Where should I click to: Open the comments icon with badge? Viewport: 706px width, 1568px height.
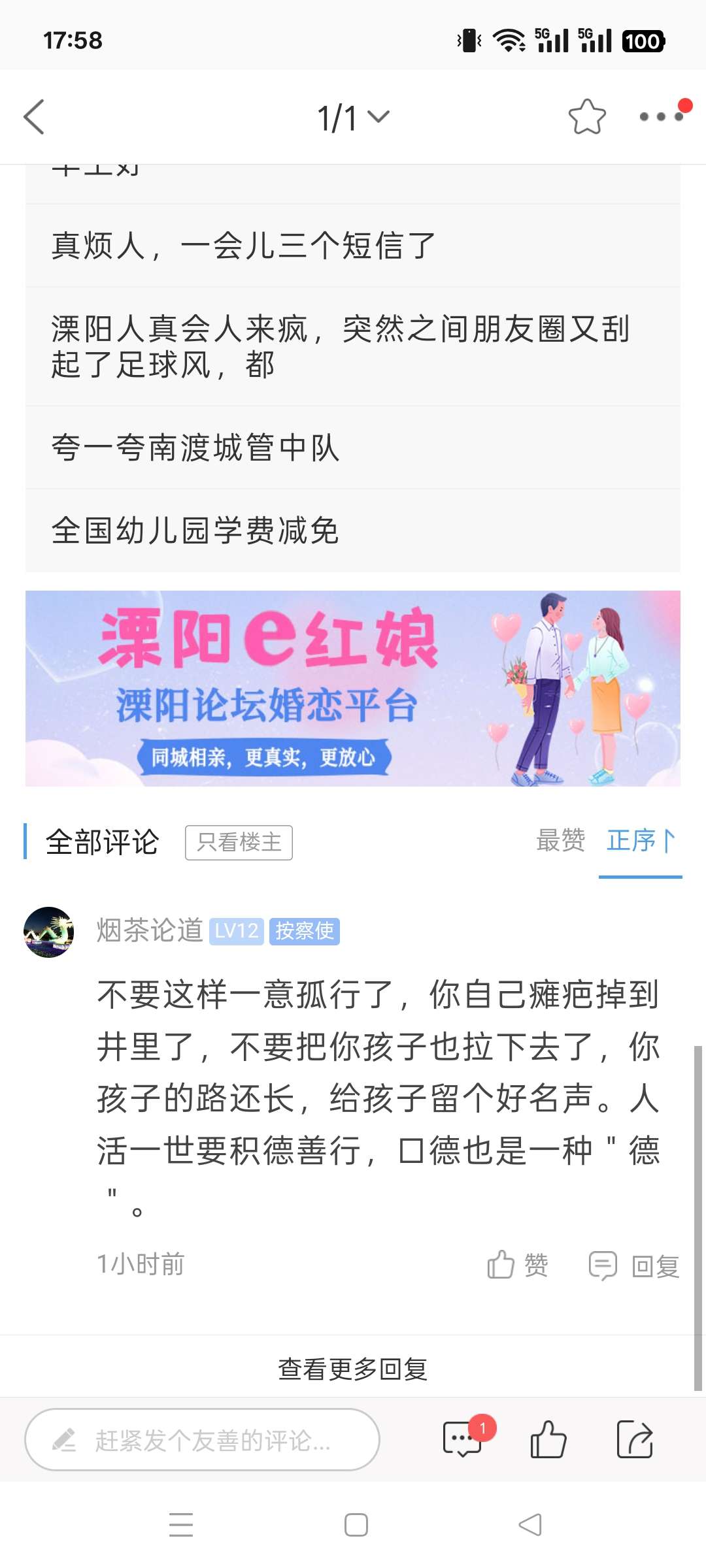click(x=463, y=1439)
